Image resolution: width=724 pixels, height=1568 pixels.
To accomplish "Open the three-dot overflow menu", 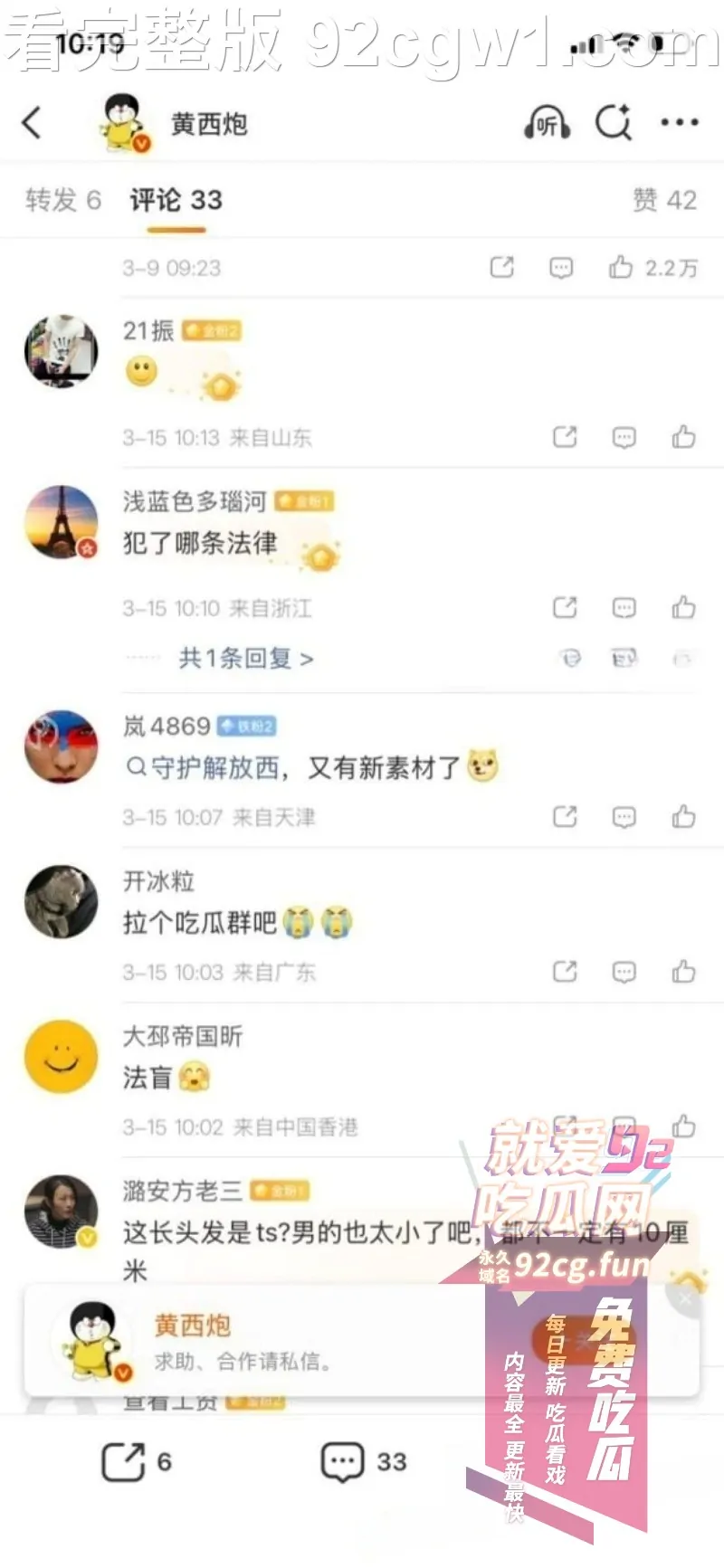I will tap(679, 122).
